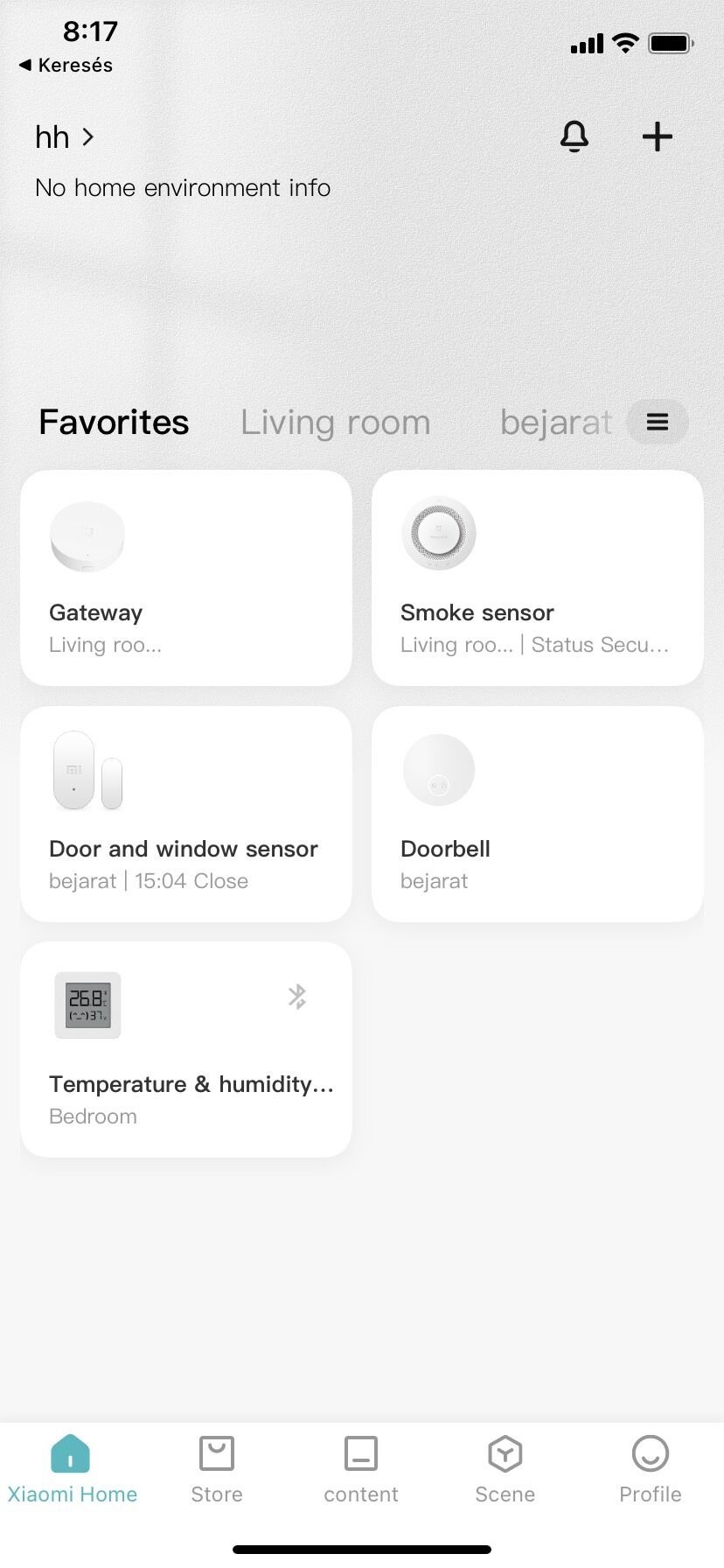Open the Doorbell device card
This screenshot has width=724, height=1568.
click(x=538, y=814)
